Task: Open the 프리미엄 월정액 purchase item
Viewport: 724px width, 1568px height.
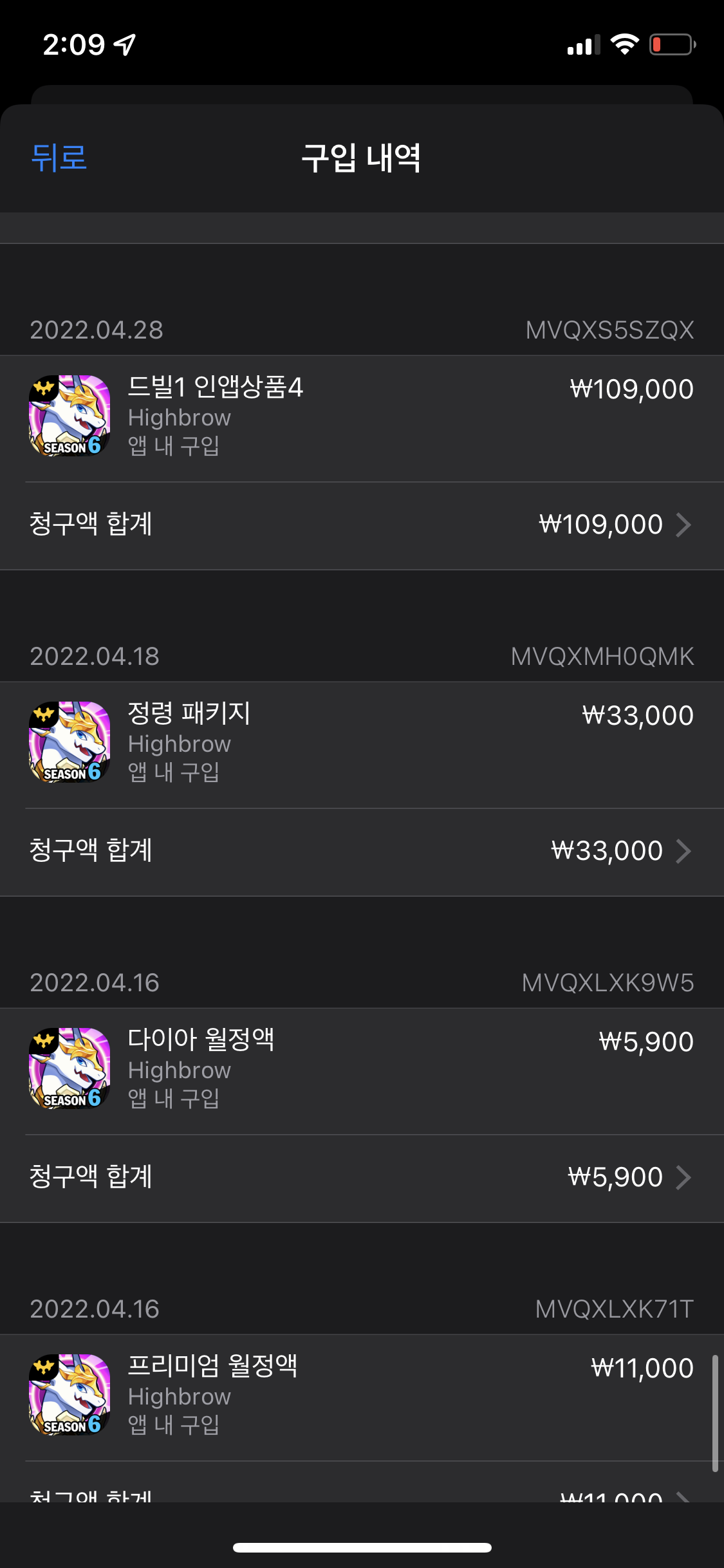Action: [362, 1396]
